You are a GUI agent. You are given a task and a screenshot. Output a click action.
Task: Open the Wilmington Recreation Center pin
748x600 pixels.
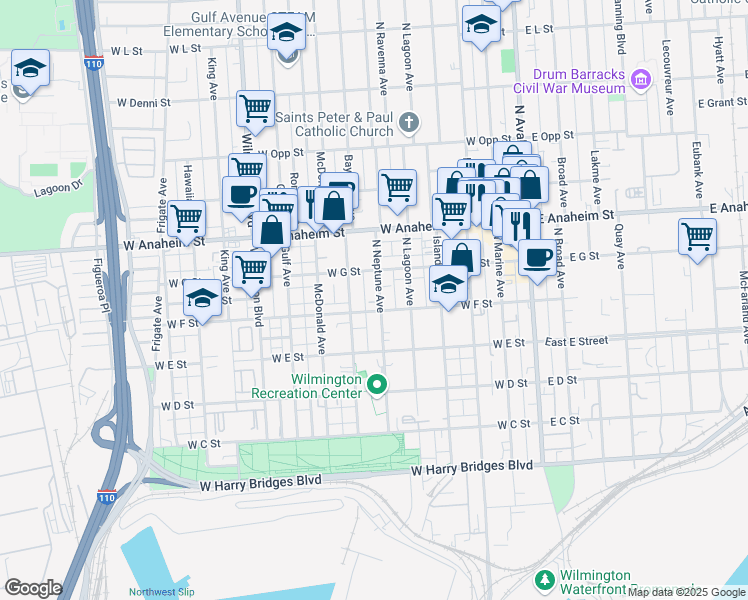coord(377,384)
